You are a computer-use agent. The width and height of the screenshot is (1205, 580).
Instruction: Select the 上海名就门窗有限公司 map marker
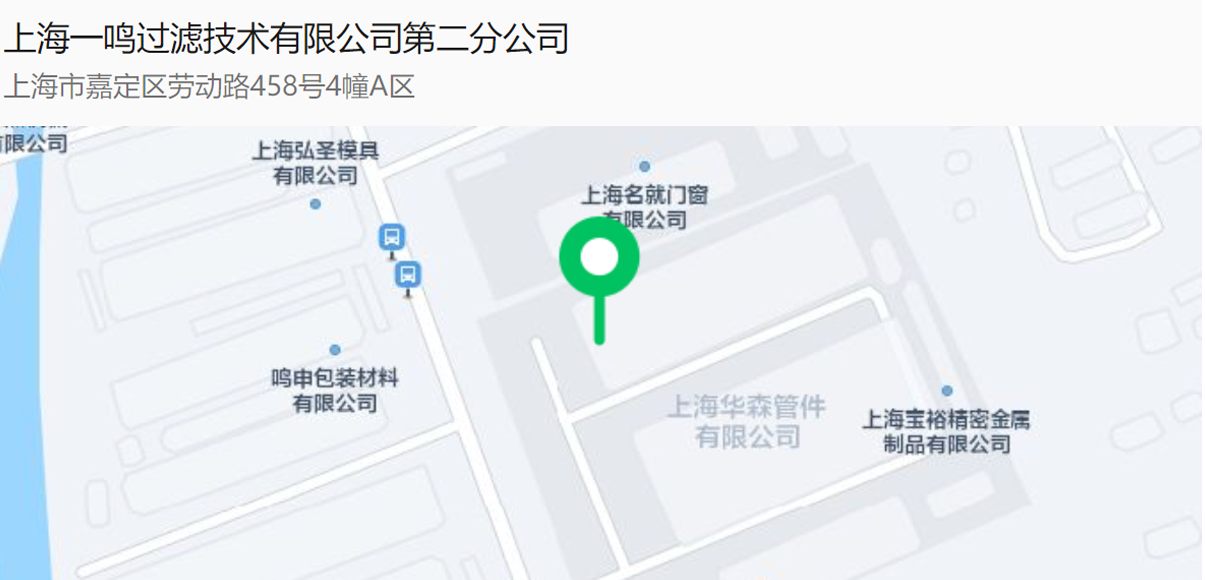click(644, 167)
